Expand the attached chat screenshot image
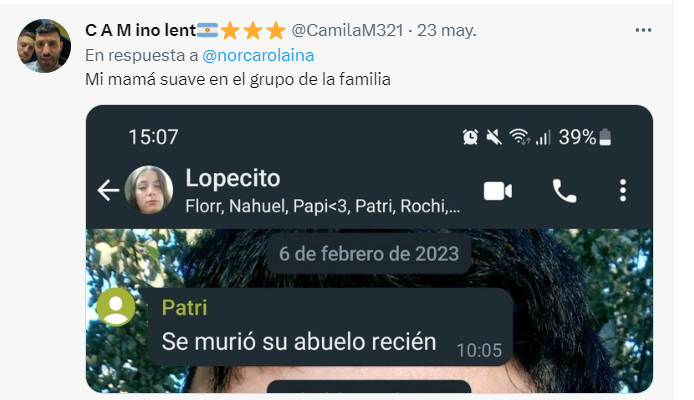 pyautogui.click(x=370, y=250)
